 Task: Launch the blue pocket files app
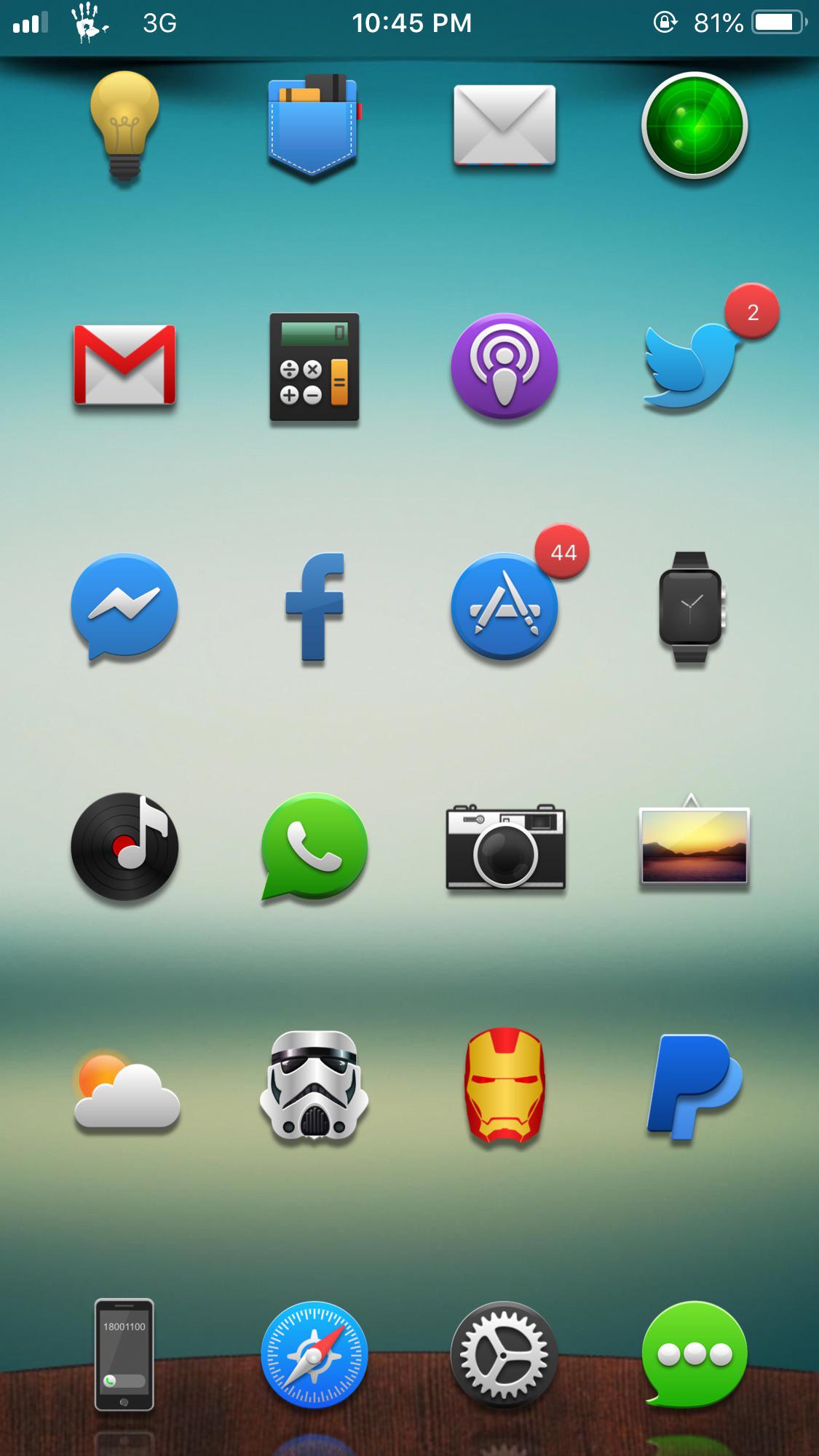click(x=314, y=125)
